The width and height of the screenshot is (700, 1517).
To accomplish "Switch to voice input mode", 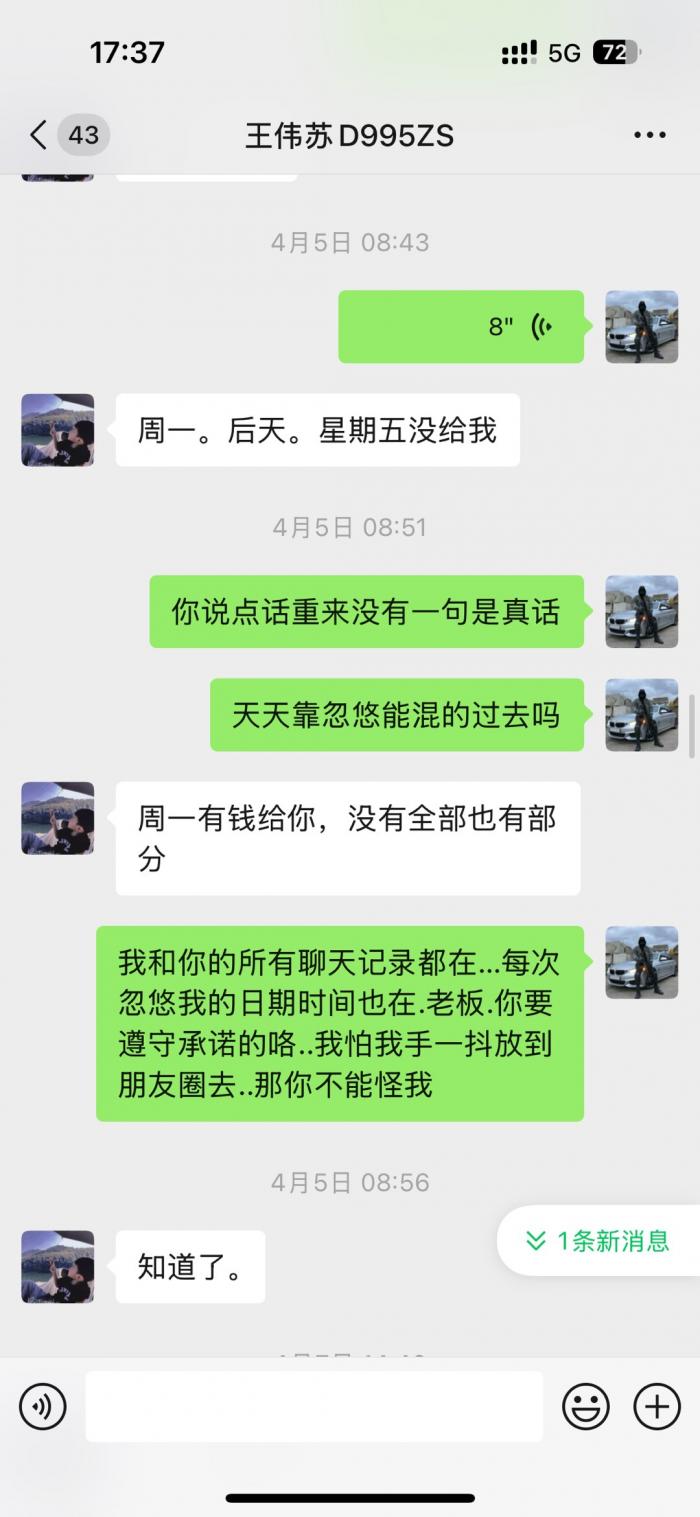I will 43,1406.
